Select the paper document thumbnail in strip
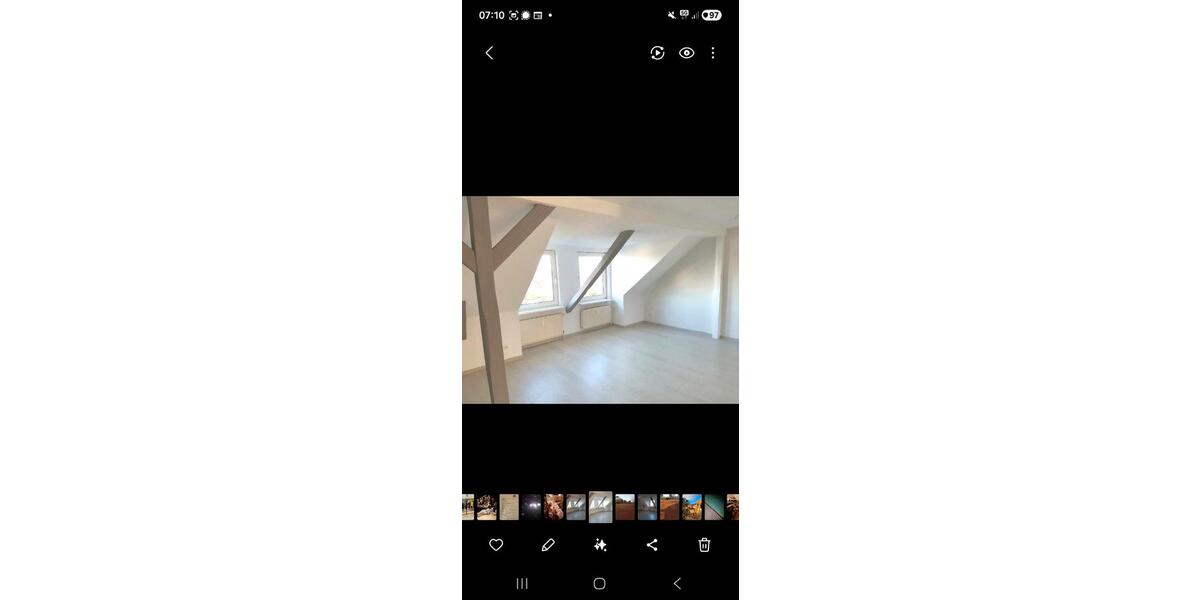The image size is (1200, 600). (x=509, y=507)
